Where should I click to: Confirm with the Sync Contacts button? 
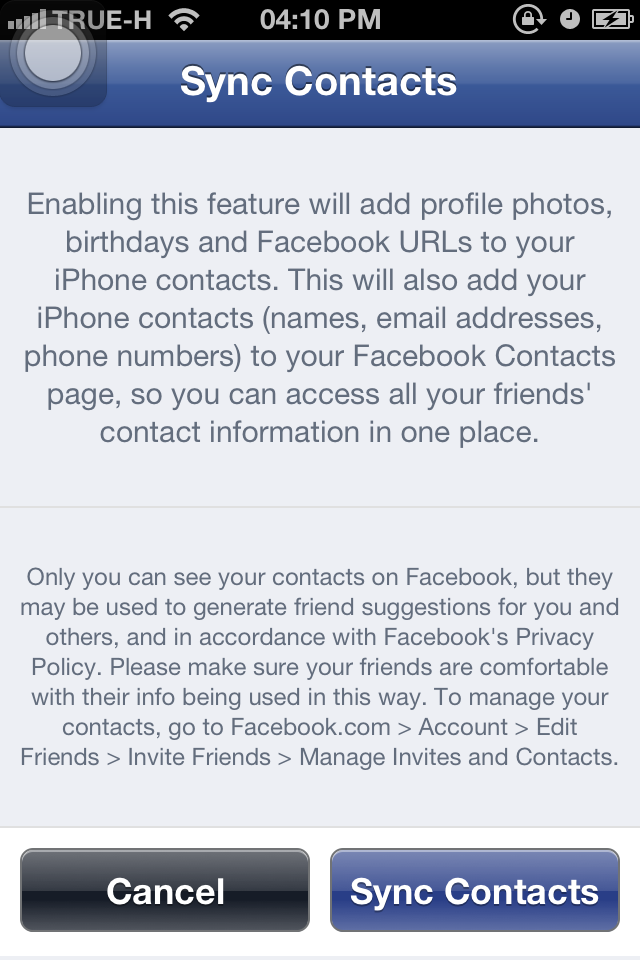pyautogui.click(x=475, y=890)
